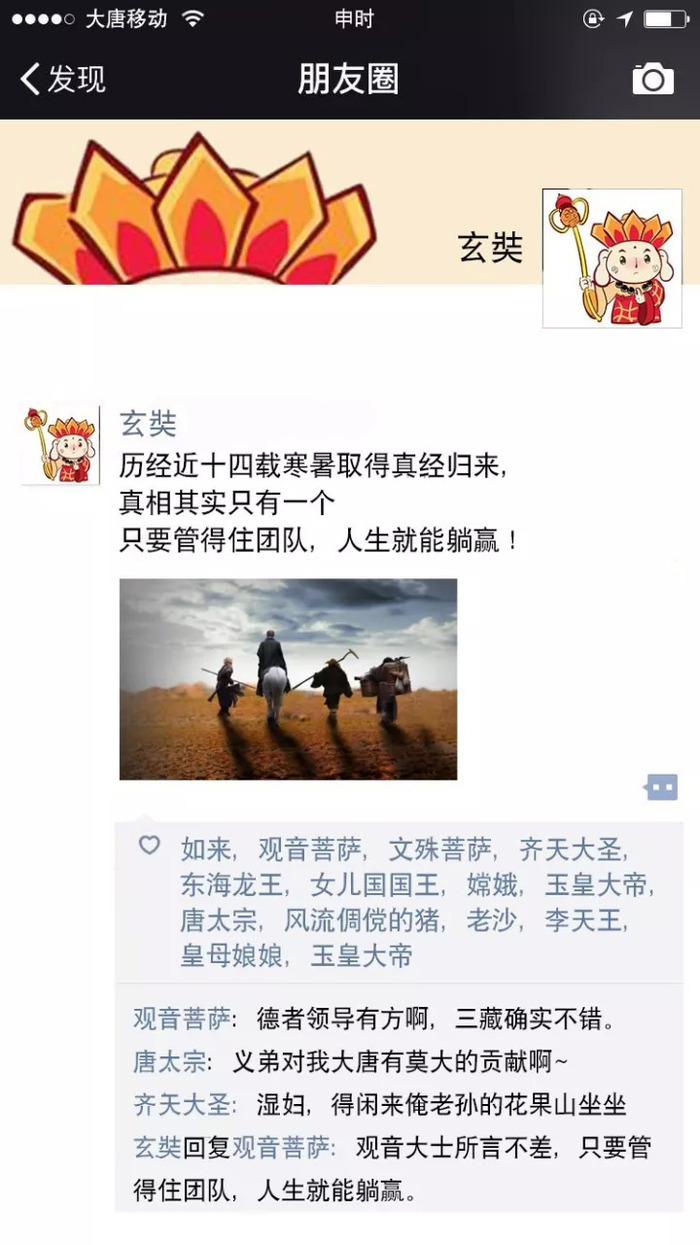
Task: Open the avatar beside 玄奘's post
Action: click(61, 444)
